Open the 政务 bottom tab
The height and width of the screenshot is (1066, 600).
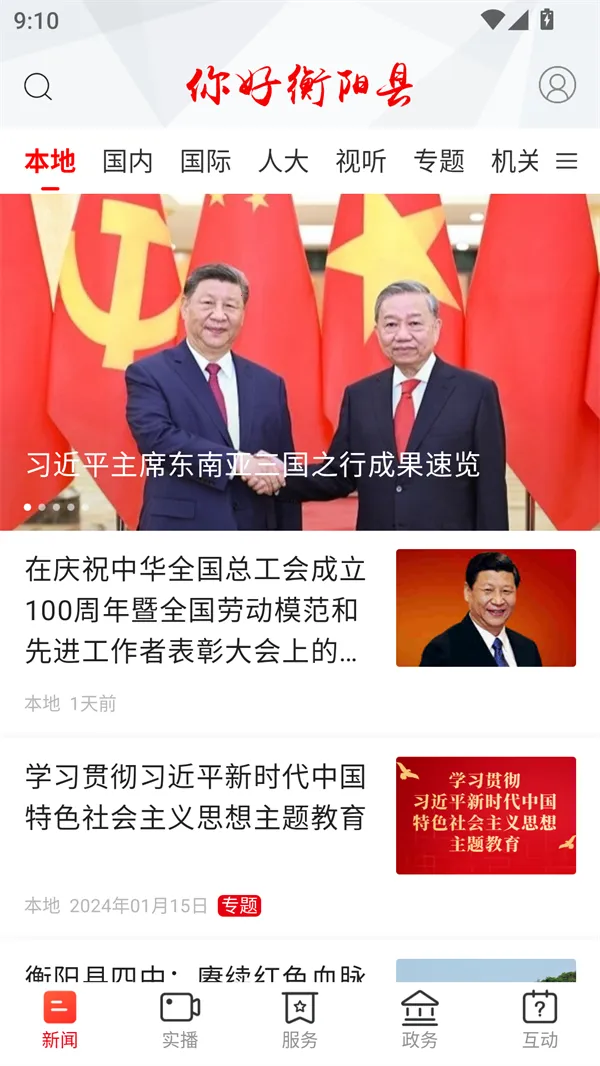pyautogui.click(x=420, y=1019)
